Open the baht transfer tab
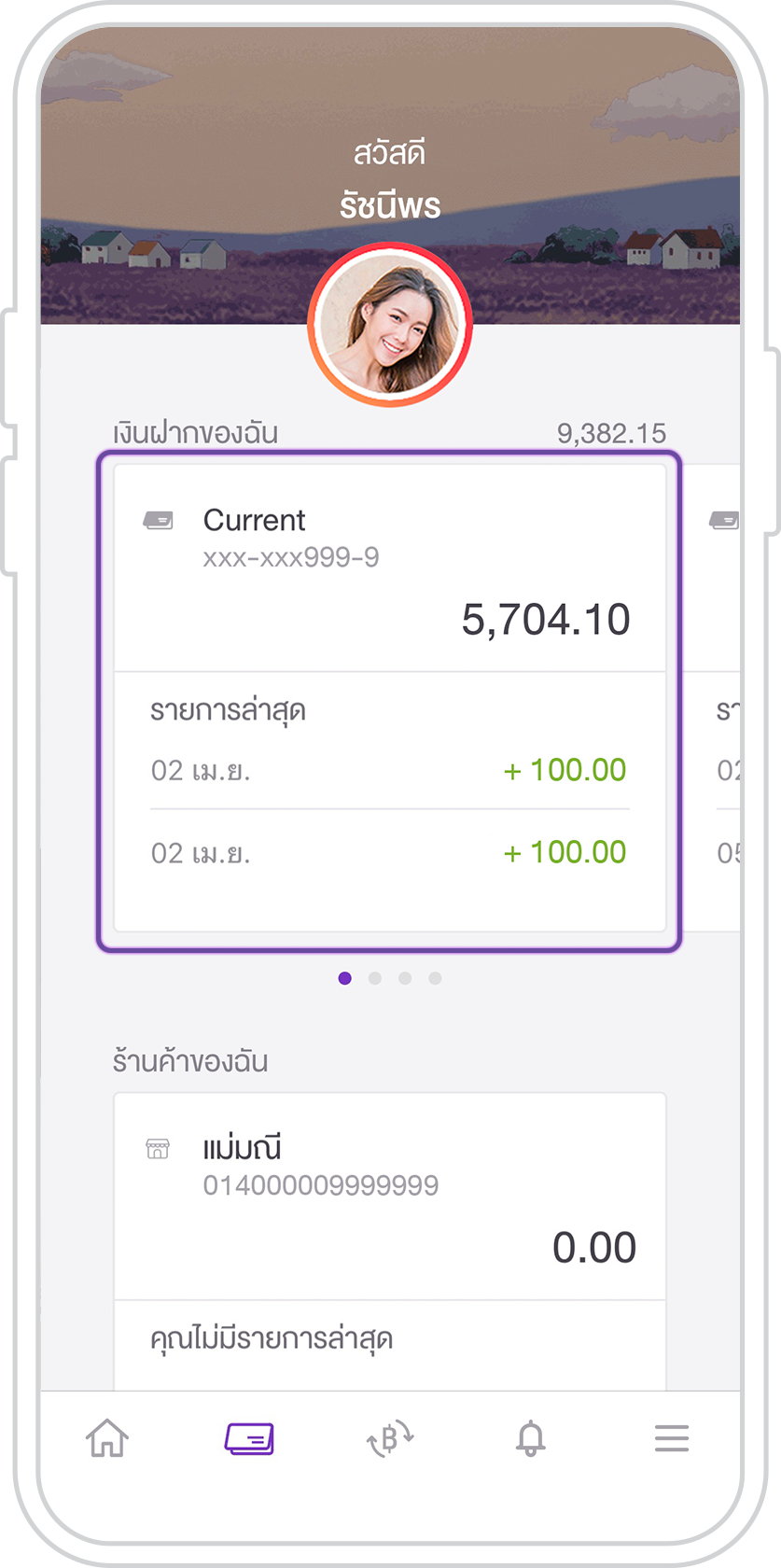This screenshot has width=781, height=1568. pyautogui.click(x=390, y=1438)
